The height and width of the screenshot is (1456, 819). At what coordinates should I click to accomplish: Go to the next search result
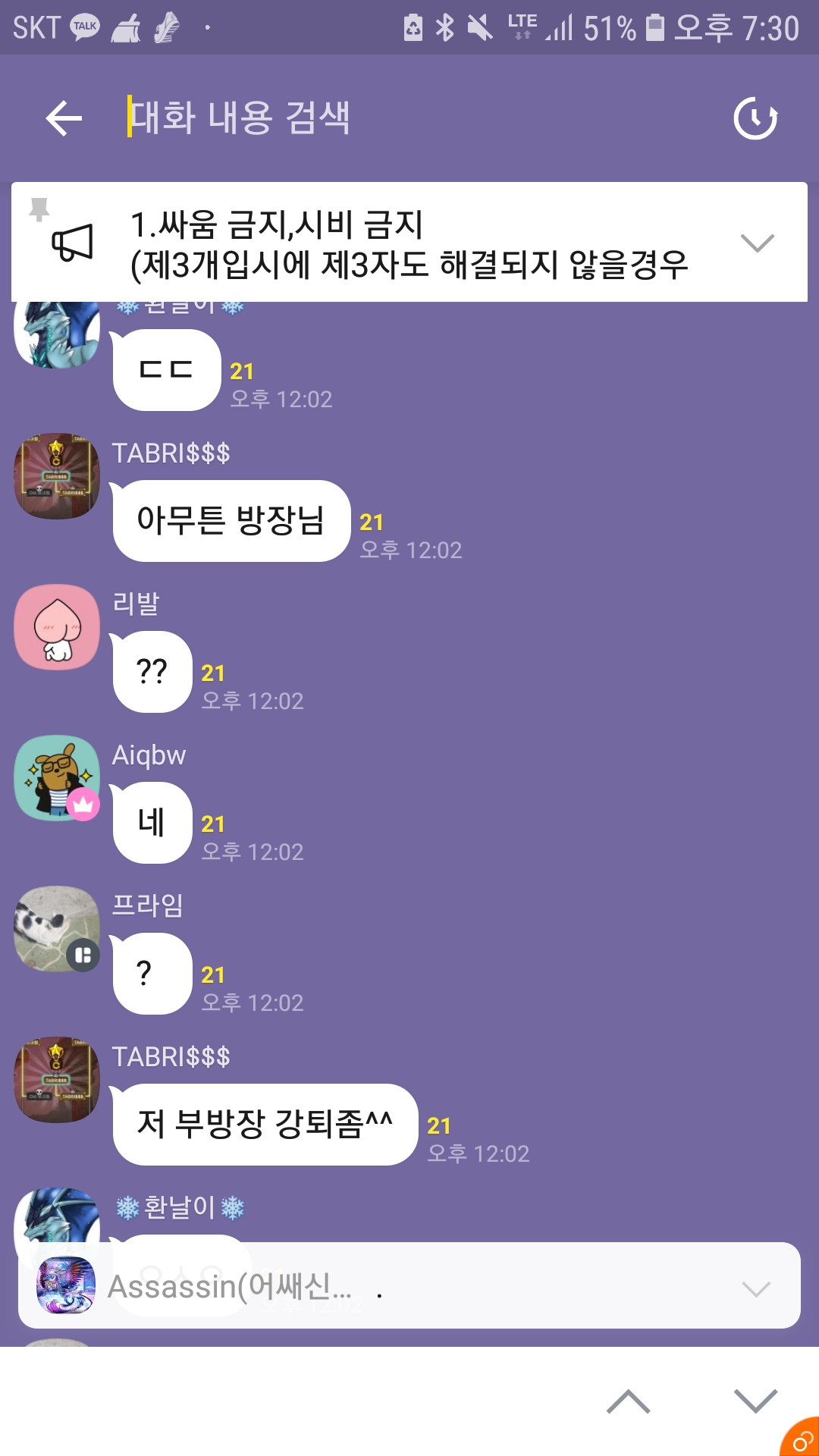point(756,1401)
